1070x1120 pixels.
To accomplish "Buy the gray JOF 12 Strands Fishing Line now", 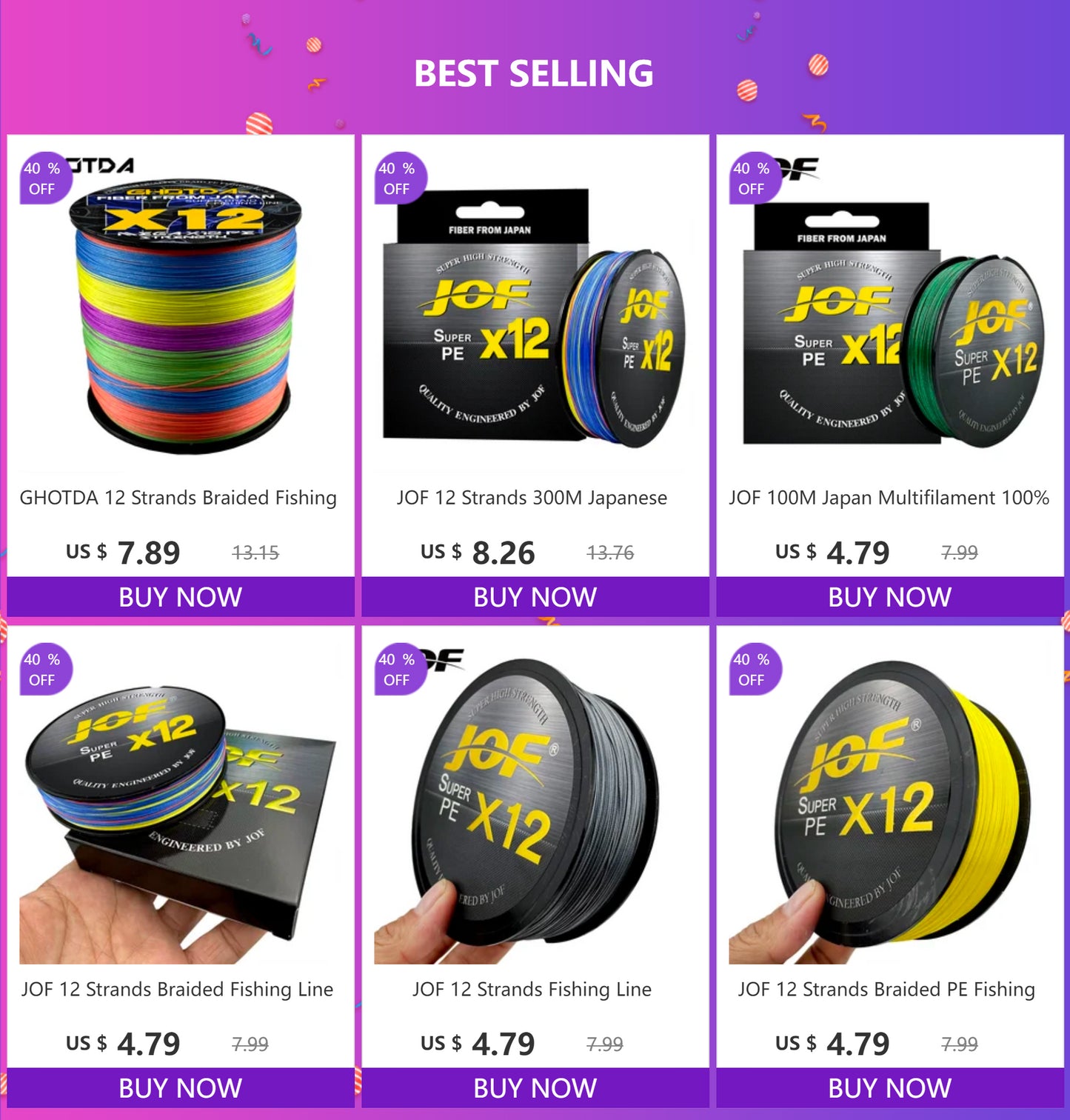I will [535, 1088].
